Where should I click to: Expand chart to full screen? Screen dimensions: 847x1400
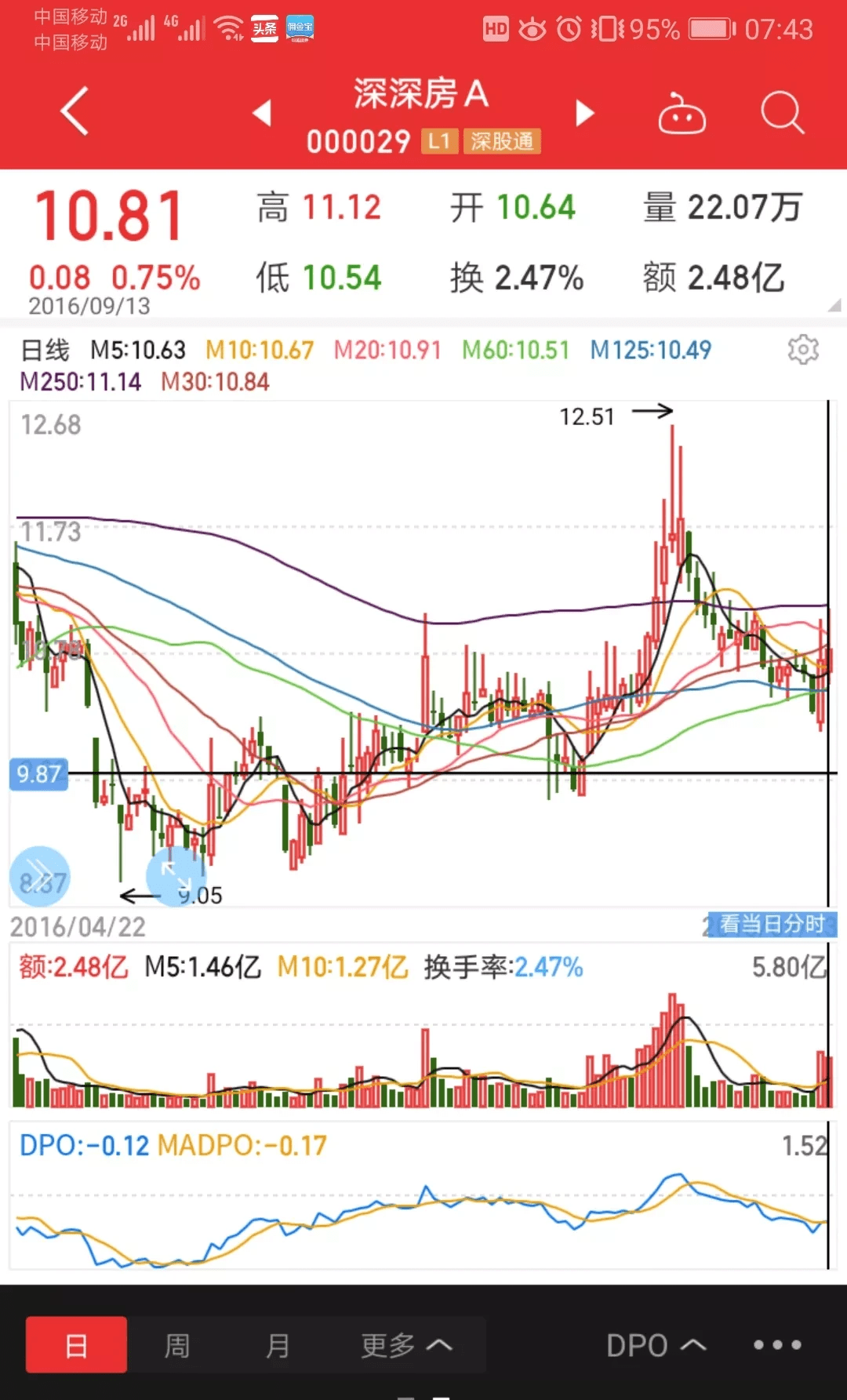[175, 875]
